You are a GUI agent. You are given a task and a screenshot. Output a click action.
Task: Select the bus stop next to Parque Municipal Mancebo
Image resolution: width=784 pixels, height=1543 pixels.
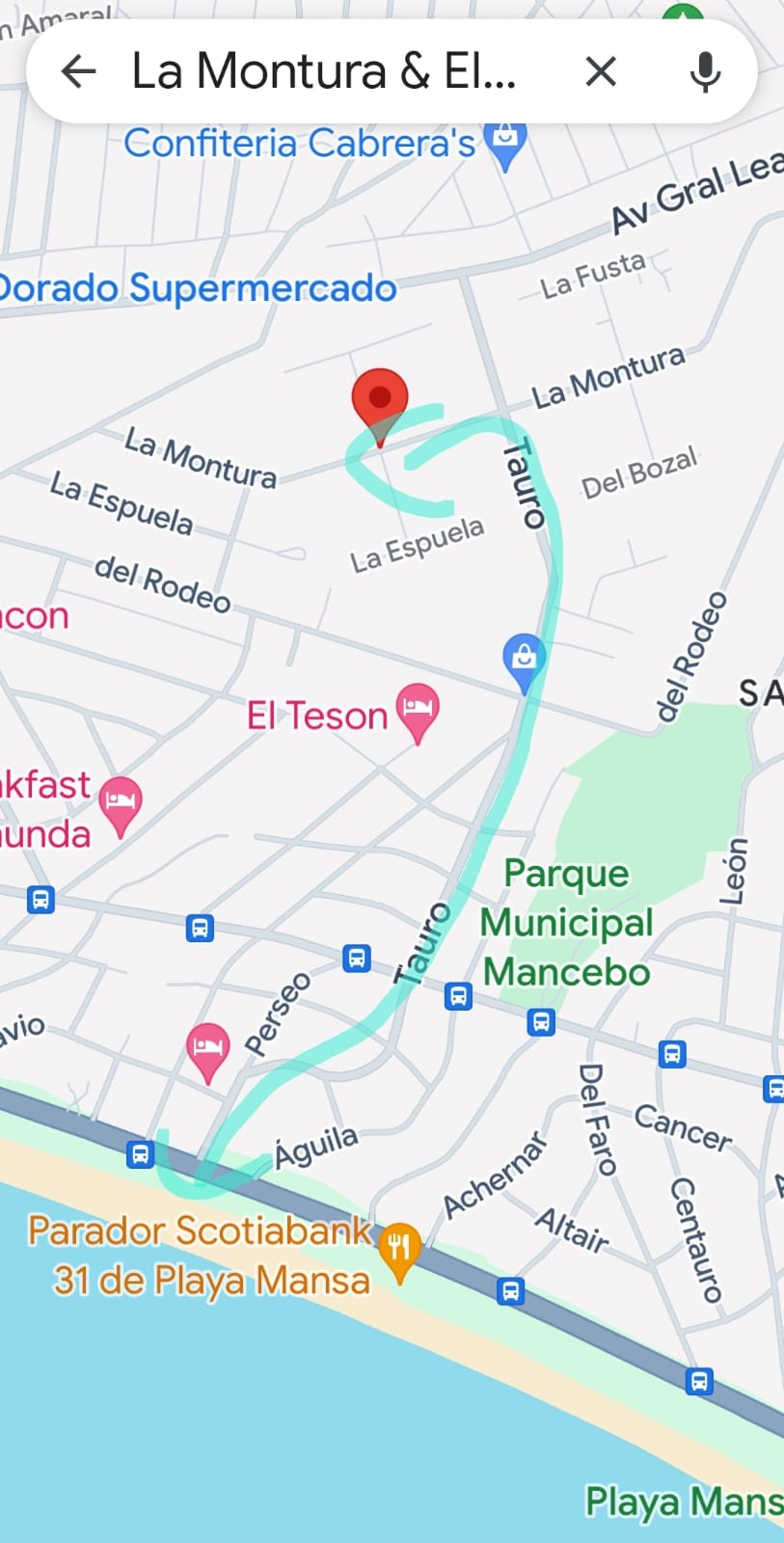pos(541,1022)
